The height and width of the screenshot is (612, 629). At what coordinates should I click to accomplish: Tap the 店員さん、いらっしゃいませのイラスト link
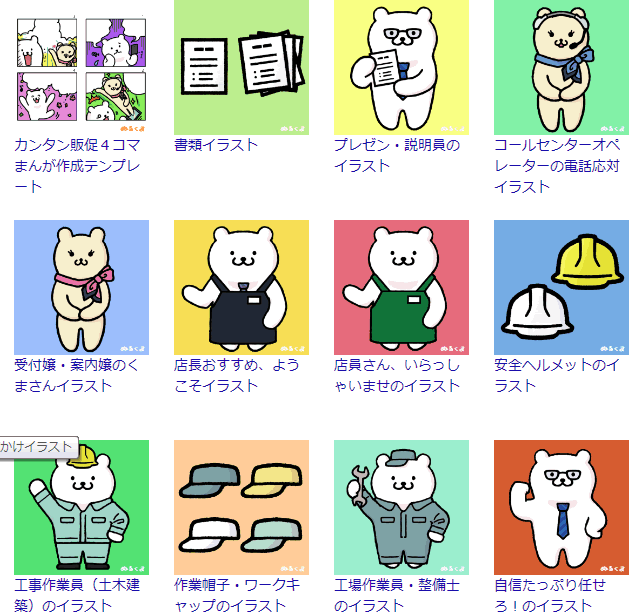pyautogui.click(x=397, y=375)
